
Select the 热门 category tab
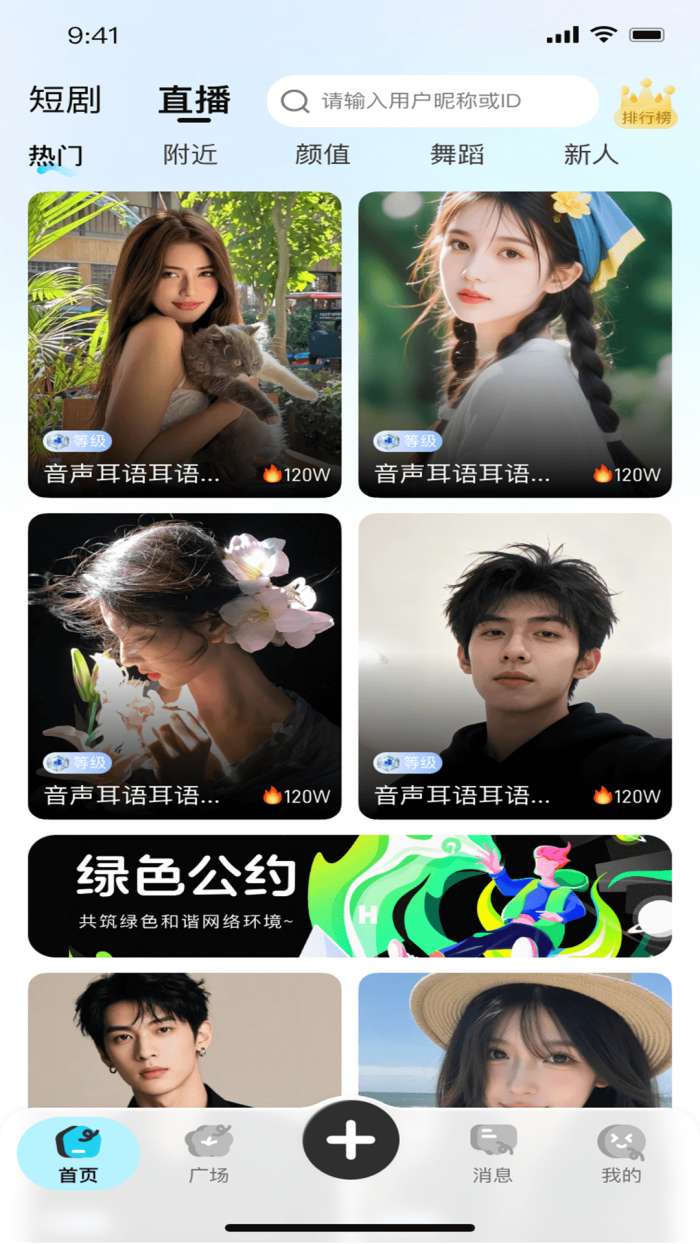point(56,156)
